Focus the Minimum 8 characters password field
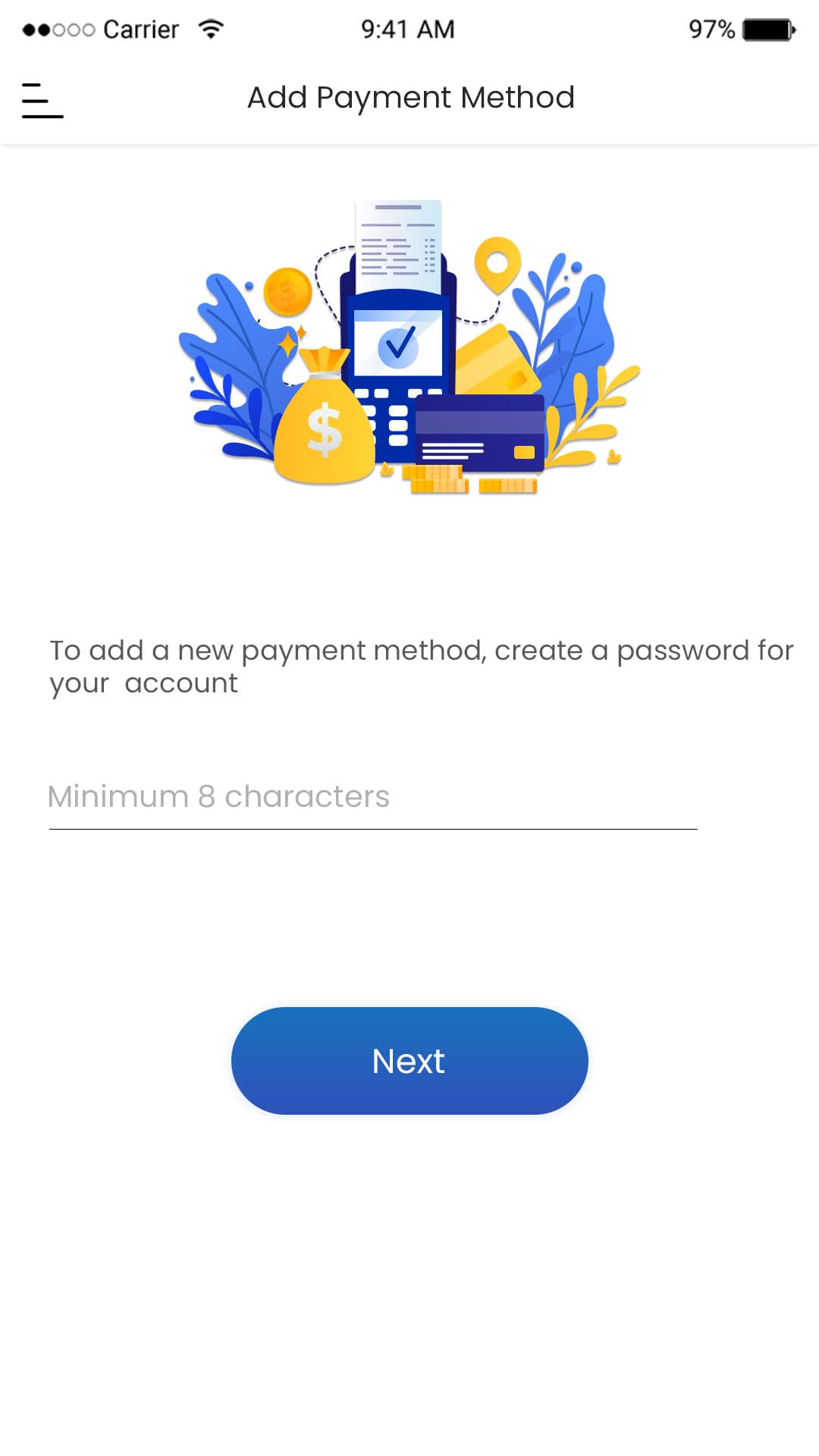Viewport: 819px width, 1456px height. point(372,797)
